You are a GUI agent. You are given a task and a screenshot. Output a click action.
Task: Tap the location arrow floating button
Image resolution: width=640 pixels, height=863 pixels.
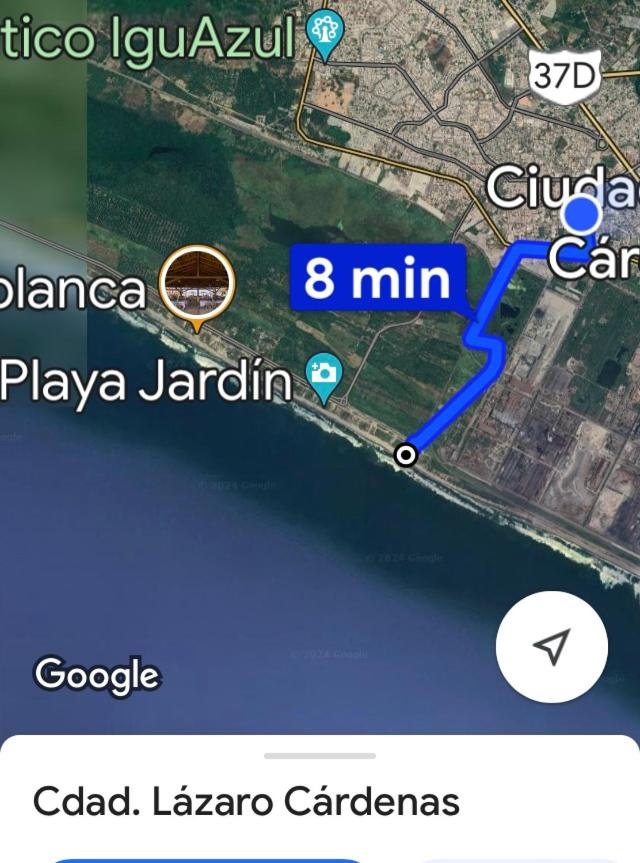(x=552, y=646)
